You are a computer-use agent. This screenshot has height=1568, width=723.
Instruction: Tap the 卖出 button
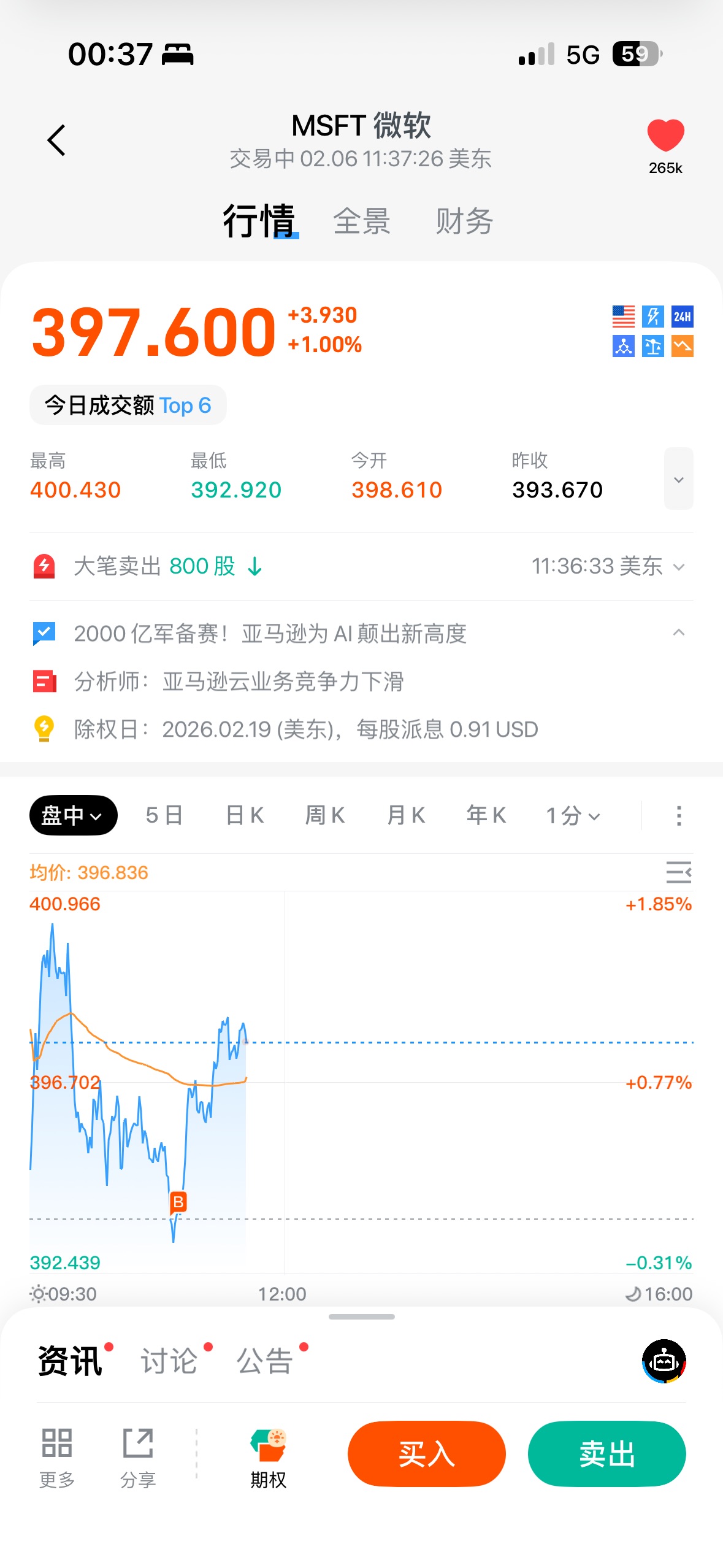606,1454
